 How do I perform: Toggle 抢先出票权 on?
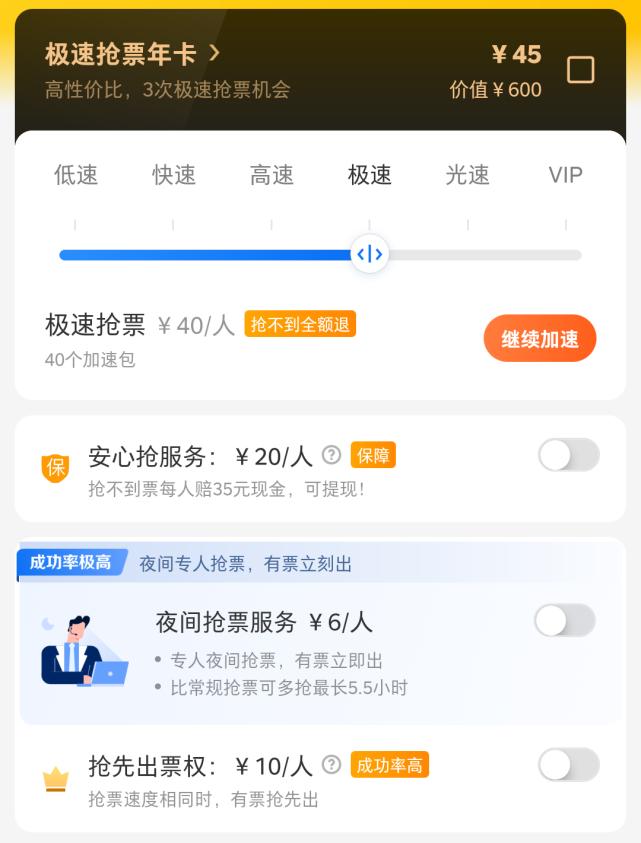tap(568, 765)
